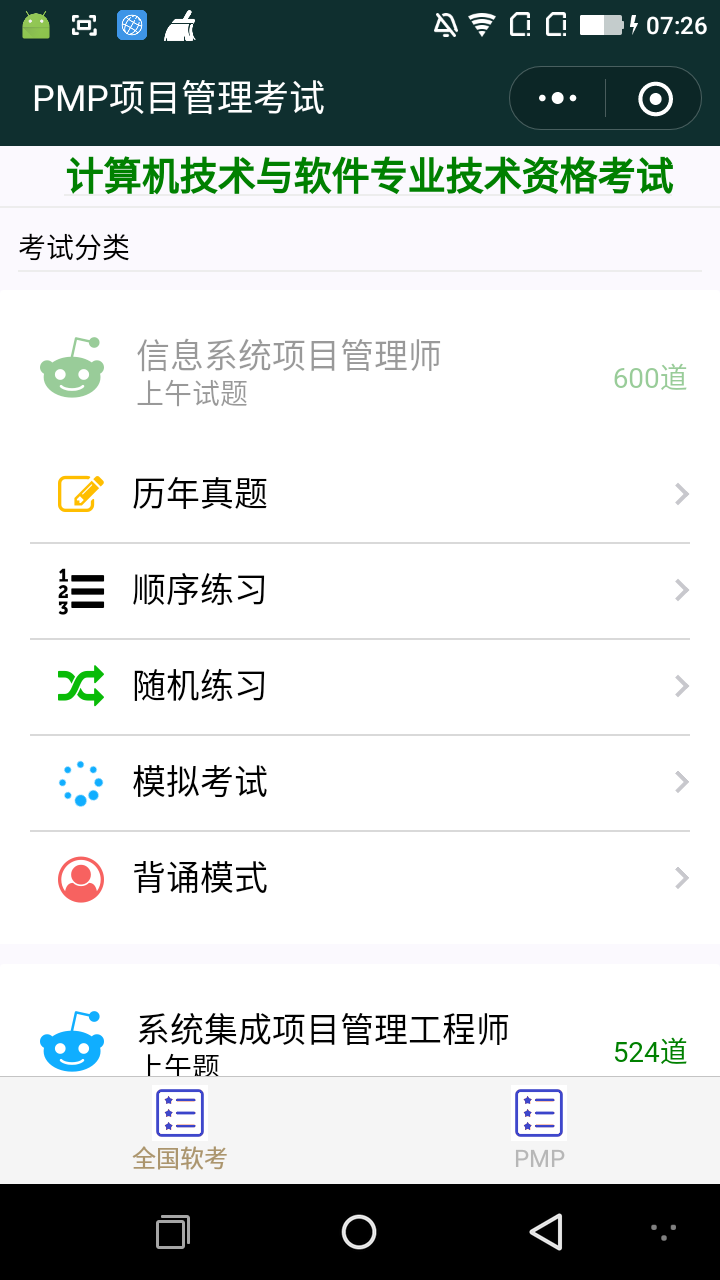Tap the system home button
The height and width of the screenshot is (1280, 720).
click(x=359, y=1232)
